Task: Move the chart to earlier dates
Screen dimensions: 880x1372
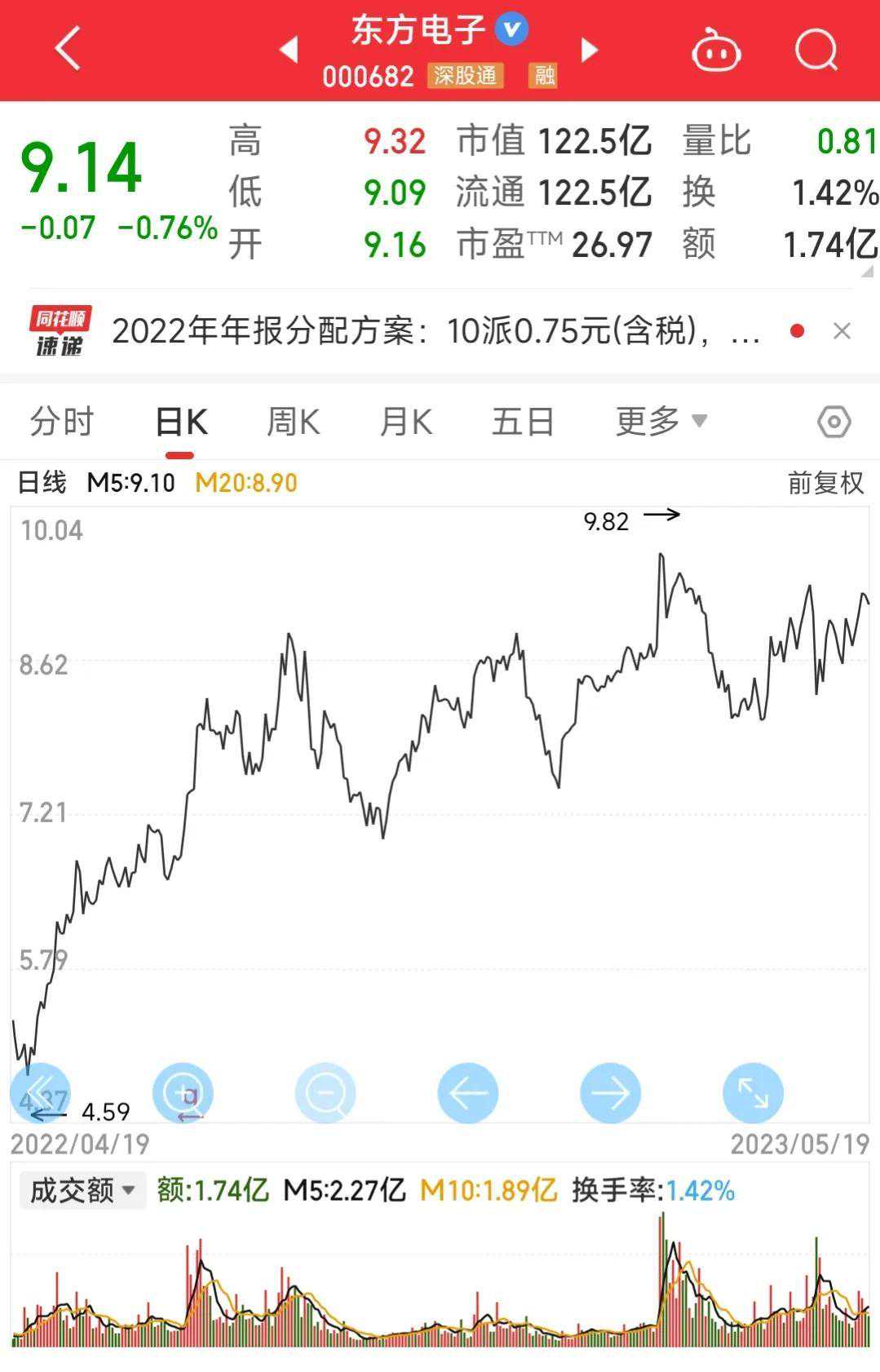Action: pos(468,1092)
